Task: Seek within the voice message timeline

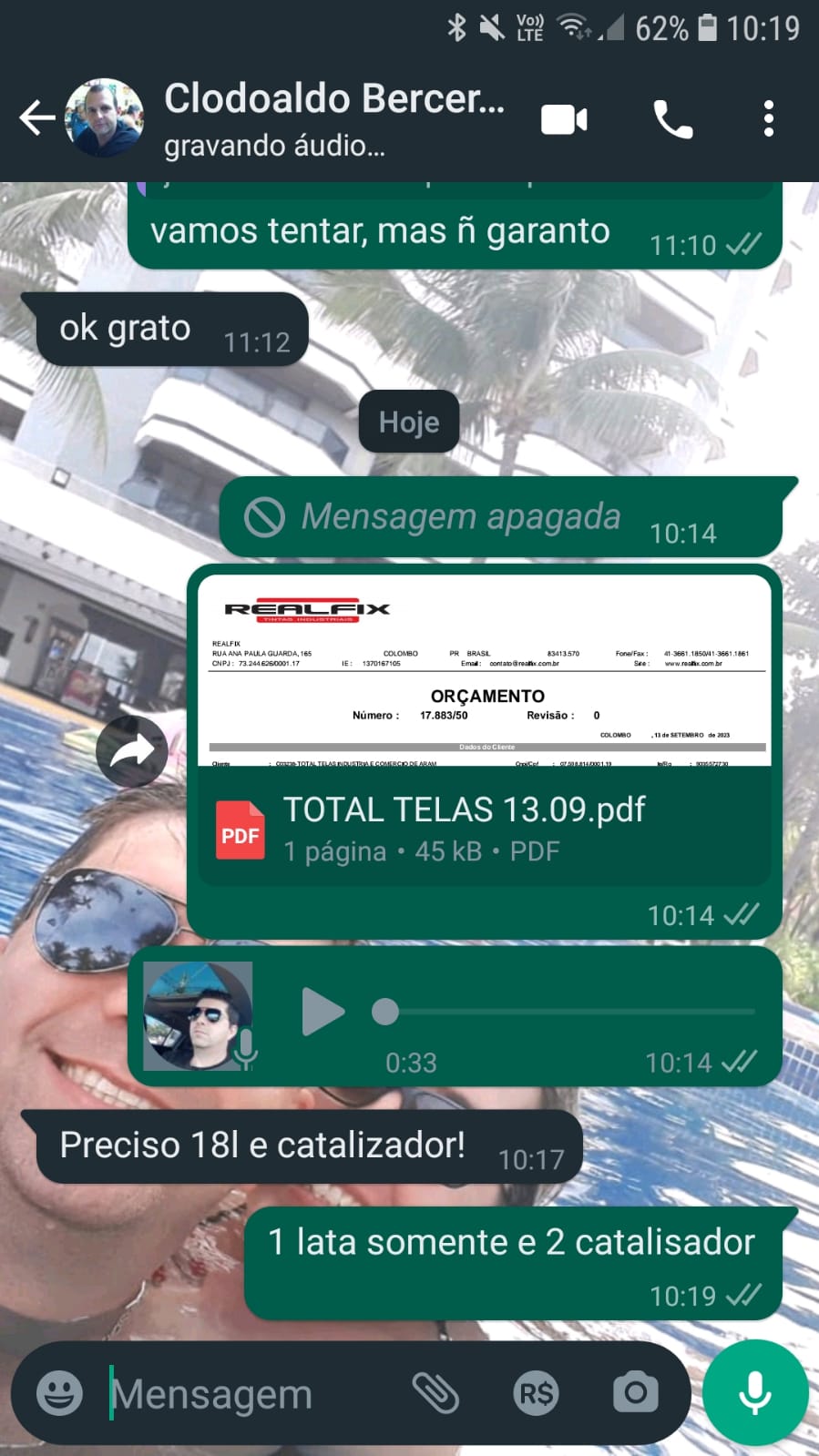Action: click(565, 1012)
